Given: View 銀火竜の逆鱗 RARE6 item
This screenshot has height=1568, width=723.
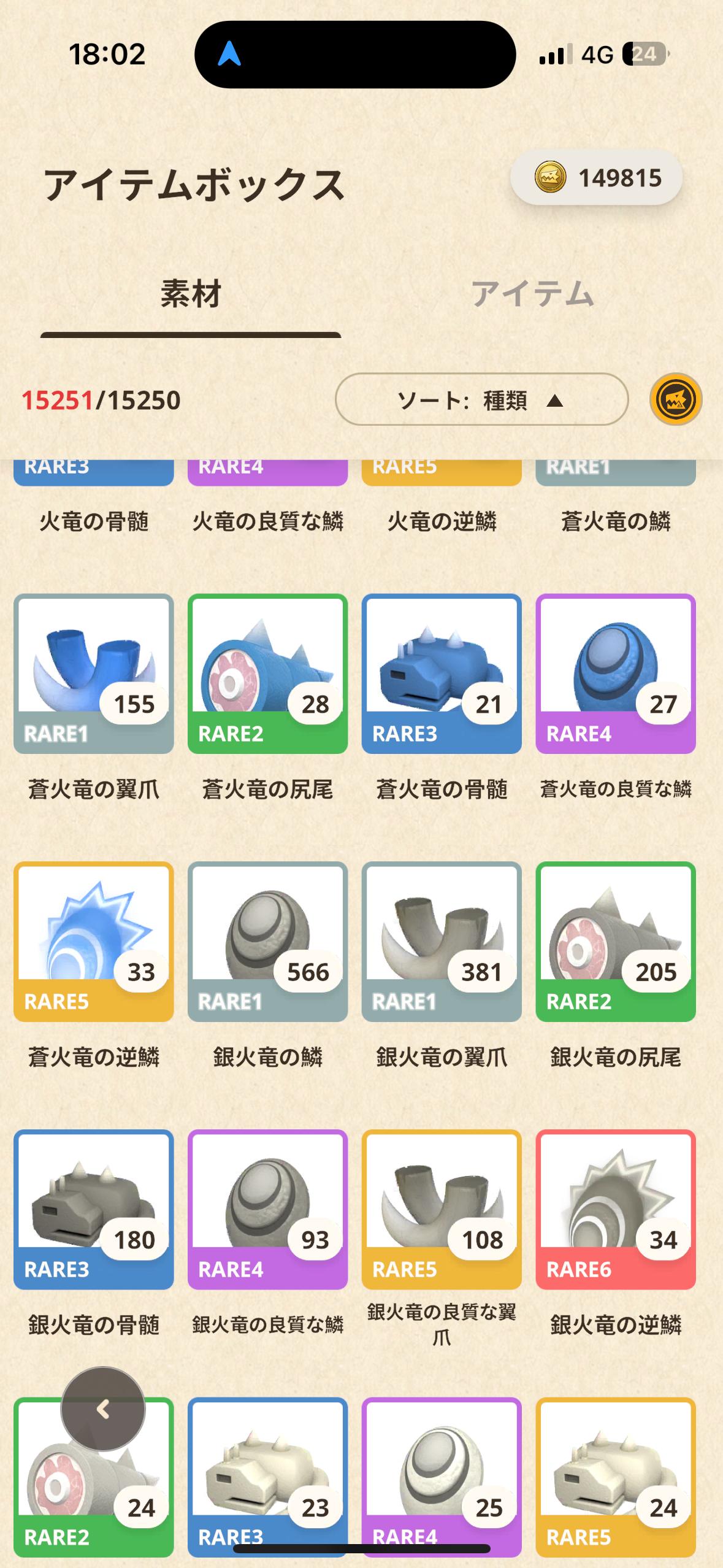Looking at the screenshot, I should 616,1209.
